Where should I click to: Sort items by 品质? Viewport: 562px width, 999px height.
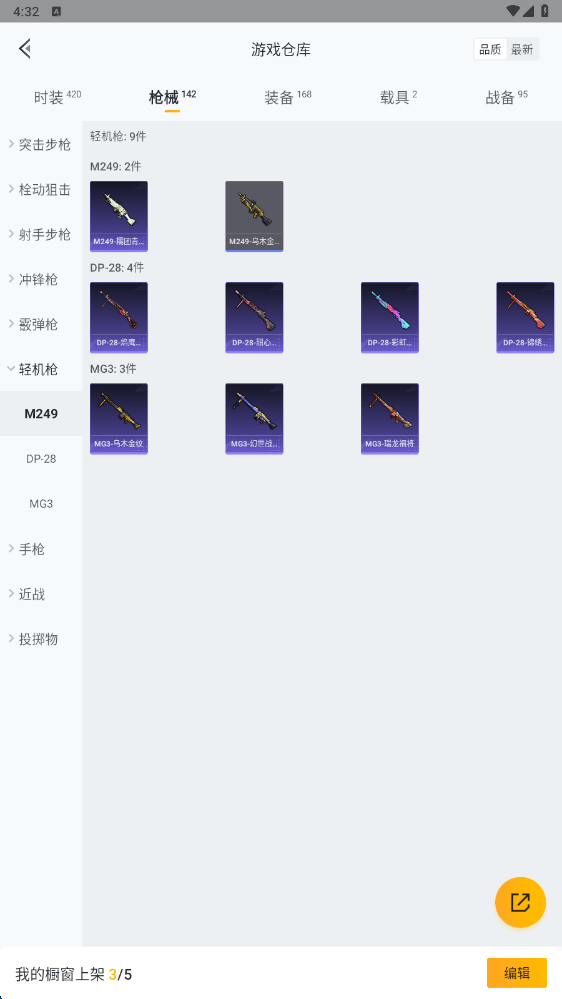tap(490, 50)
